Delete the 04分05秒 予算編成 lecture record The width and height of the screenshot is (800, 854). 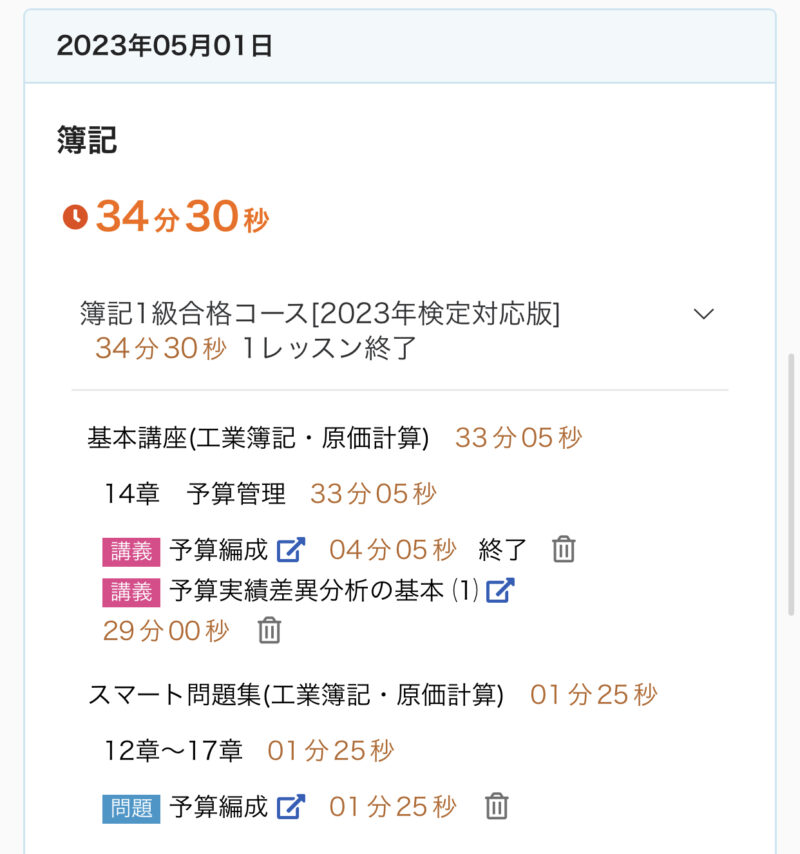[x=564, y=550]
